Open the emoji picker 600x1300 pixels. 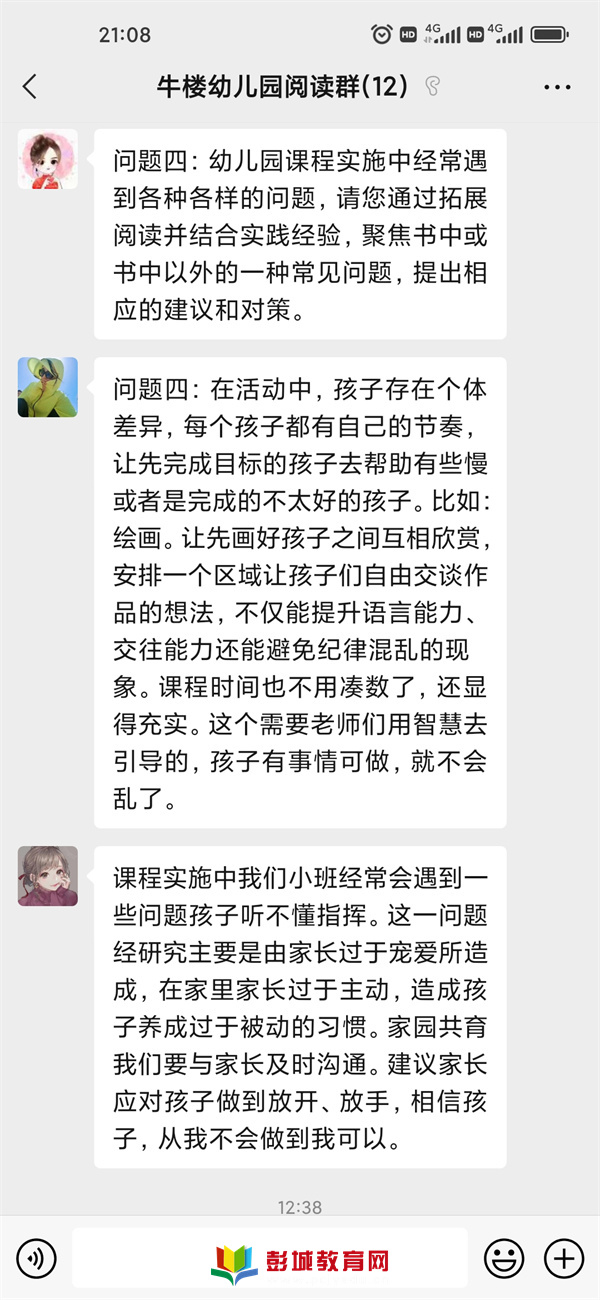tap(504, 1258)
